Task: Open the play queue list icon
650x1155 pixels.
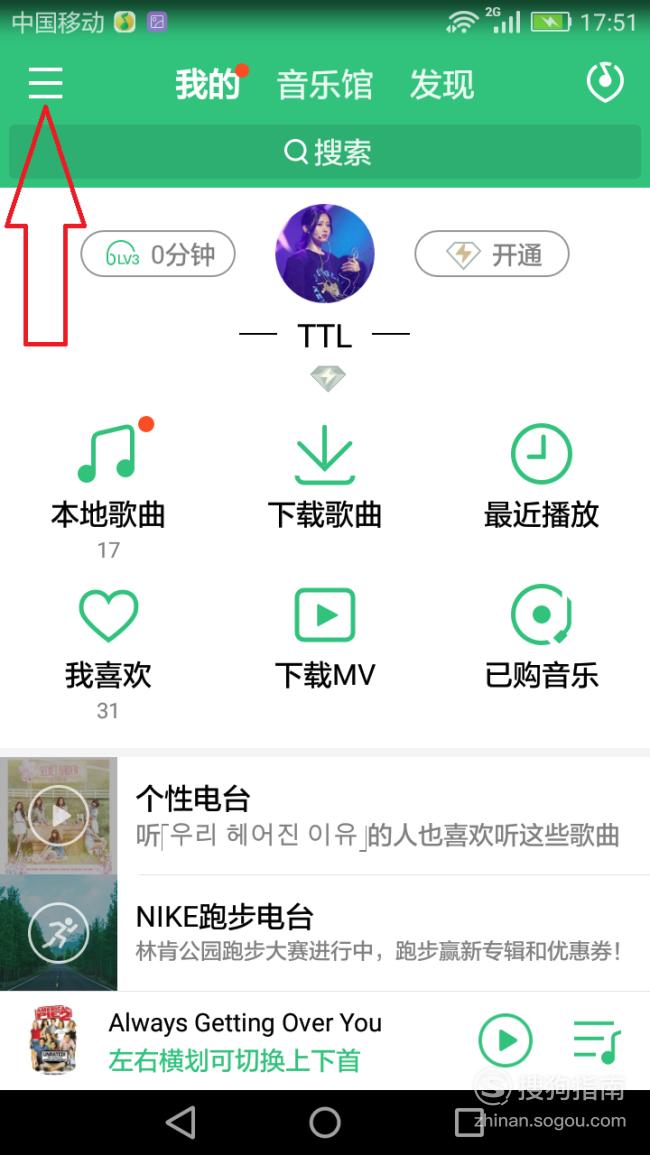Action: 597,1042
